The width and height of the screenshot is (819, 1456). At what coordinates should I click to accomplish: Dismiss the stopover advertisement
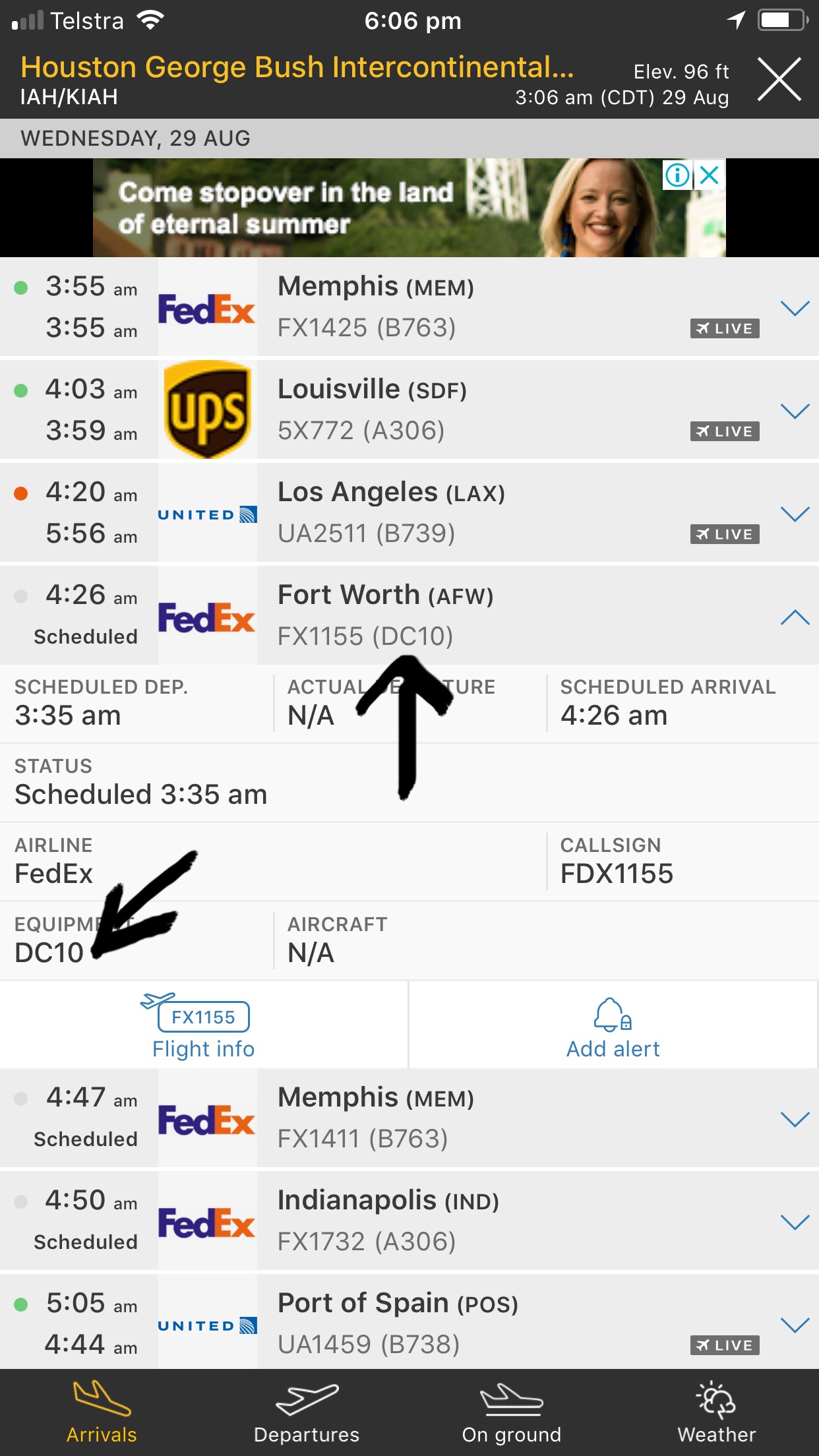(x=710, y=175)
